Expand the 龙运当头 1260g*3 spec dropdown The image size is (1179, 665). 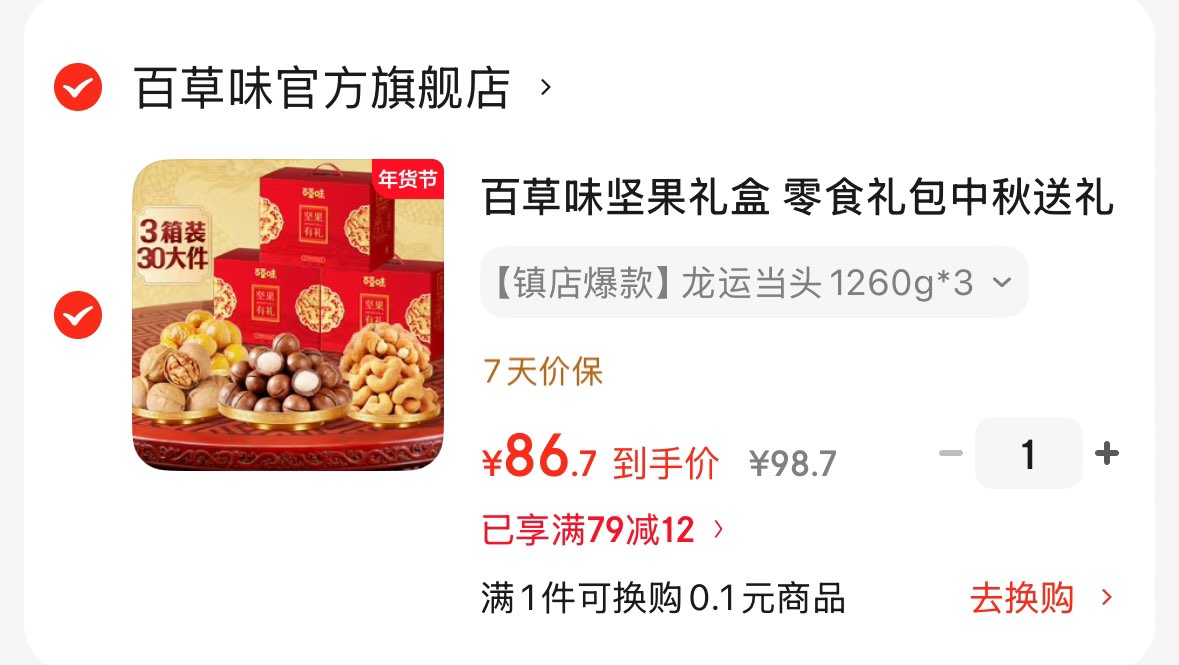click(x=754, y=283)
